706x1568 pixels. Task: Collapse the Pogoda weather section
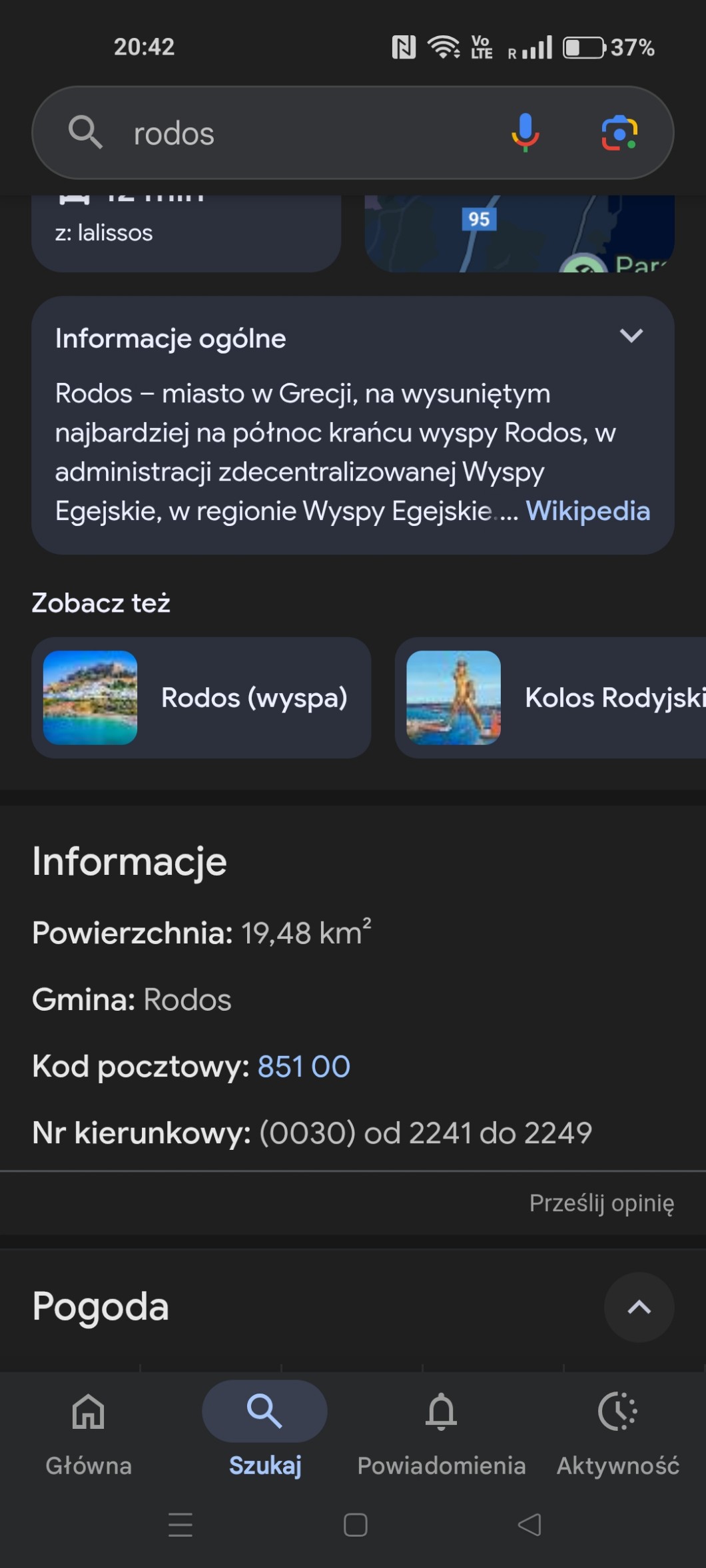(638, 1307)
